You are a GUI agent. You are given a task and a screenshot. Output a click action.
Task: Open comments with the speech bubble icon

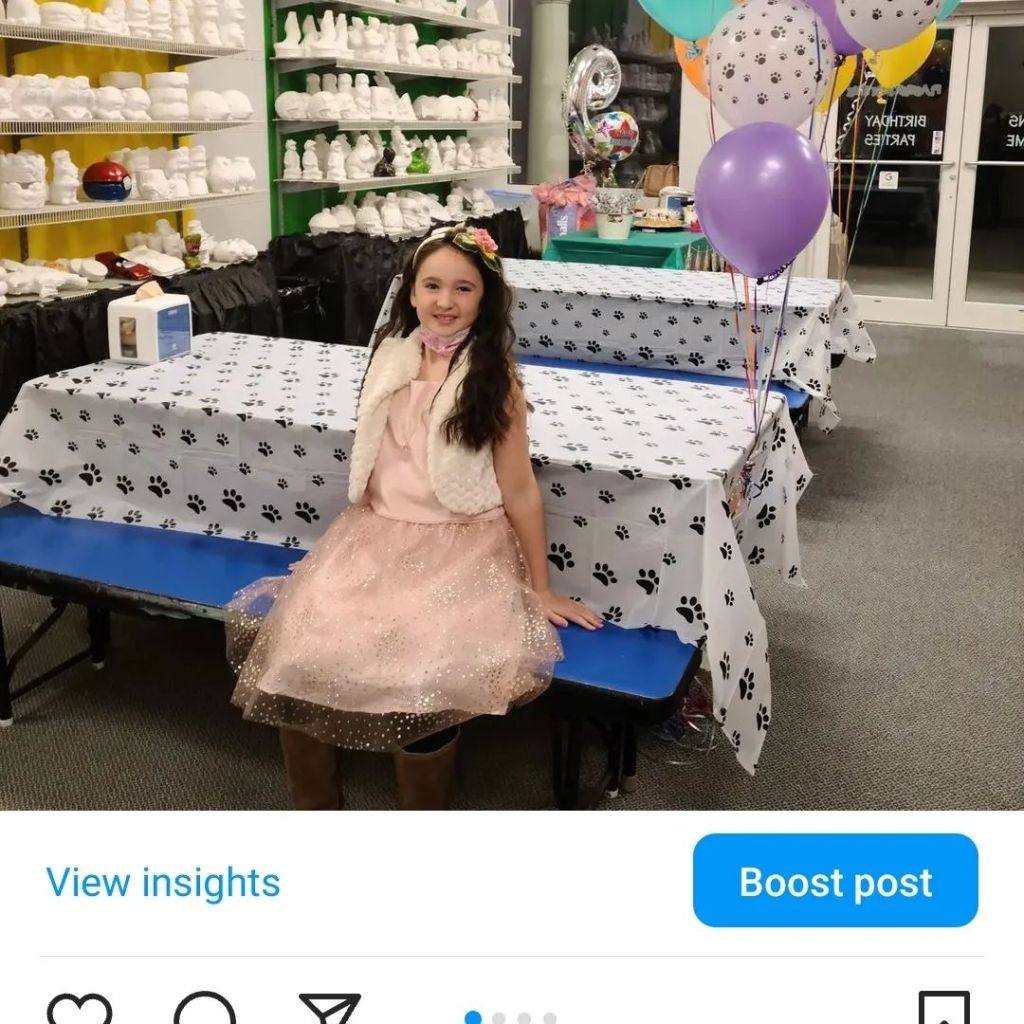205,1010
